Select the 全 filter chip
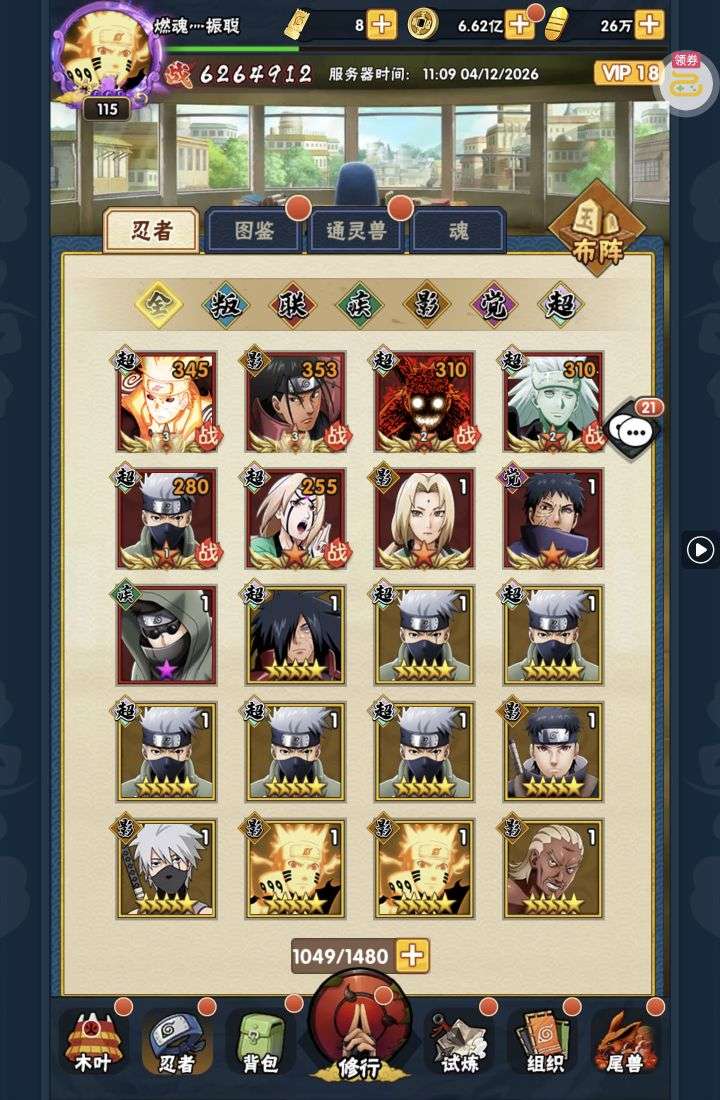720x1100 pixels. coord(159,306)
